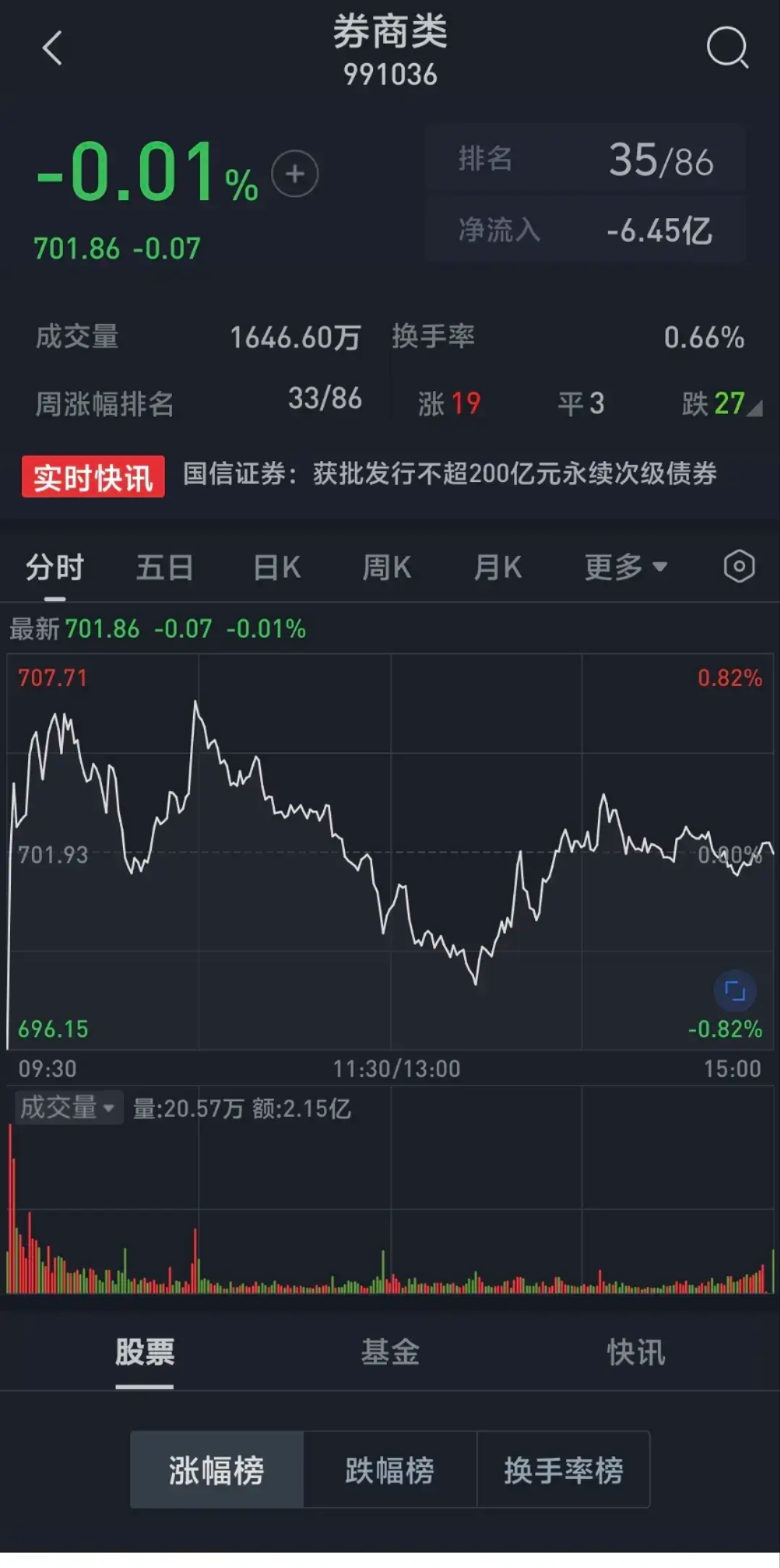Screen dimensions: 780x1568
Task: Show the 月K chart
Action: [498, 567]
